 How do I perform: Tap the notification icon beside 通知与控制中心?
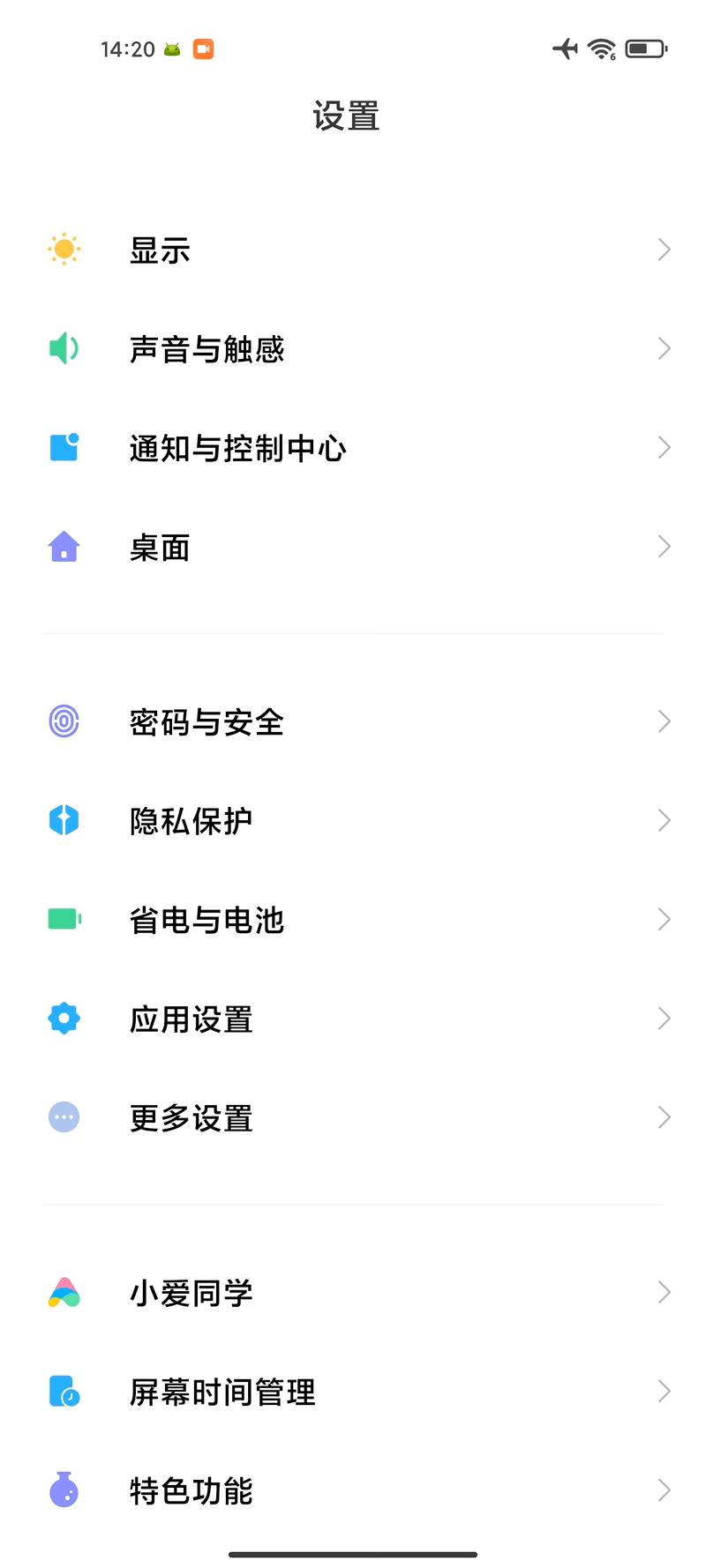tap(64, 447)
